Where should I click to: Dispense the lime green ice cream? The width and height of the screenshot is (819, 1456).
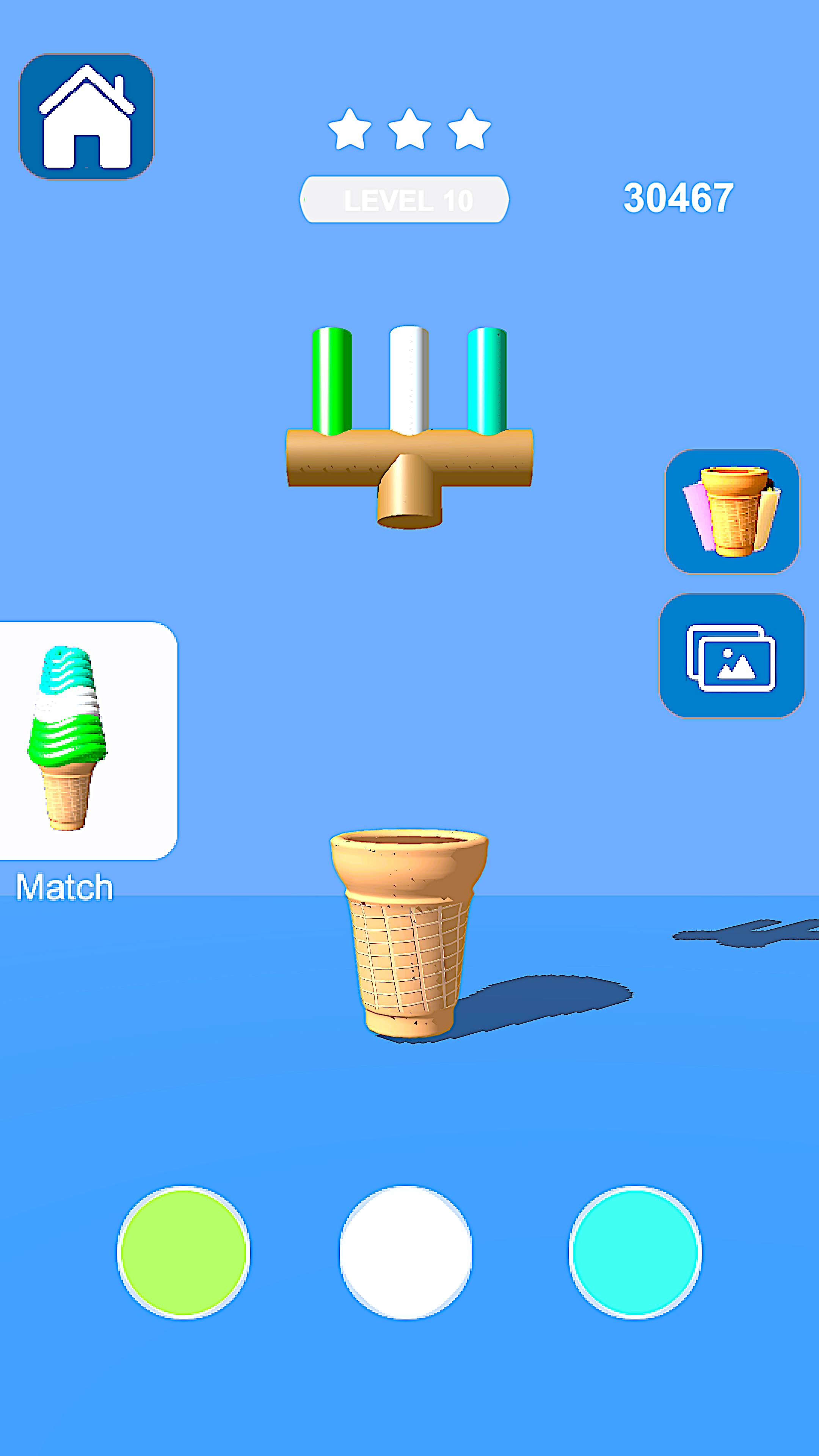[184, 1252]
